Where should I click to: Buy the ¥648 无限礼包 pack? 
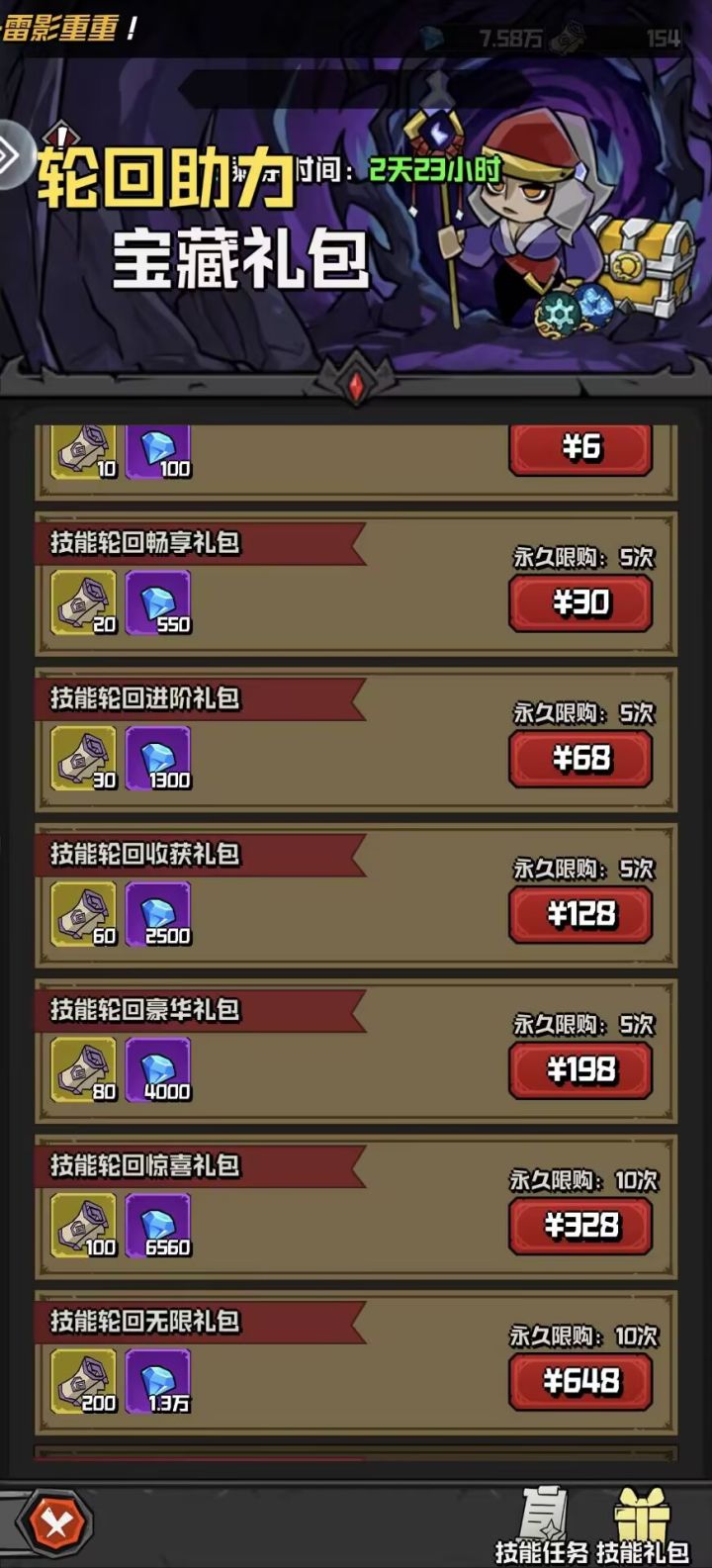[580, 1381]
